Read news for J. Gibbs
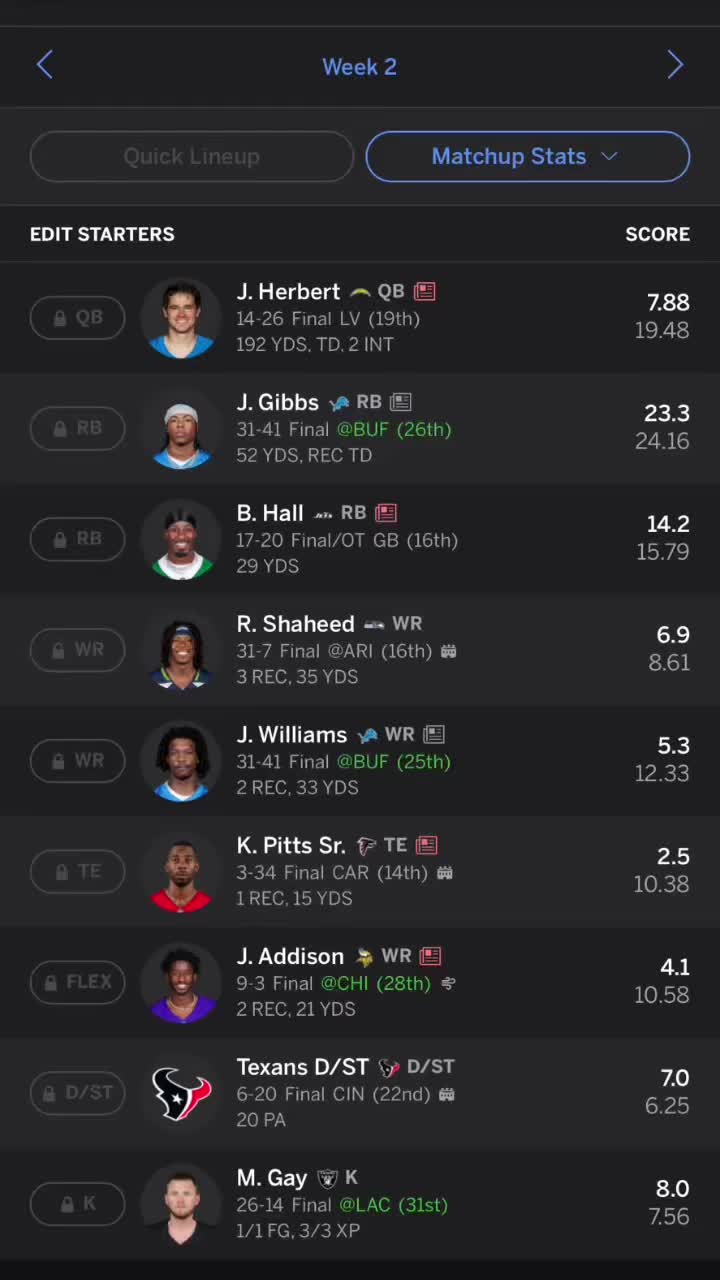 tap(401, 402)
